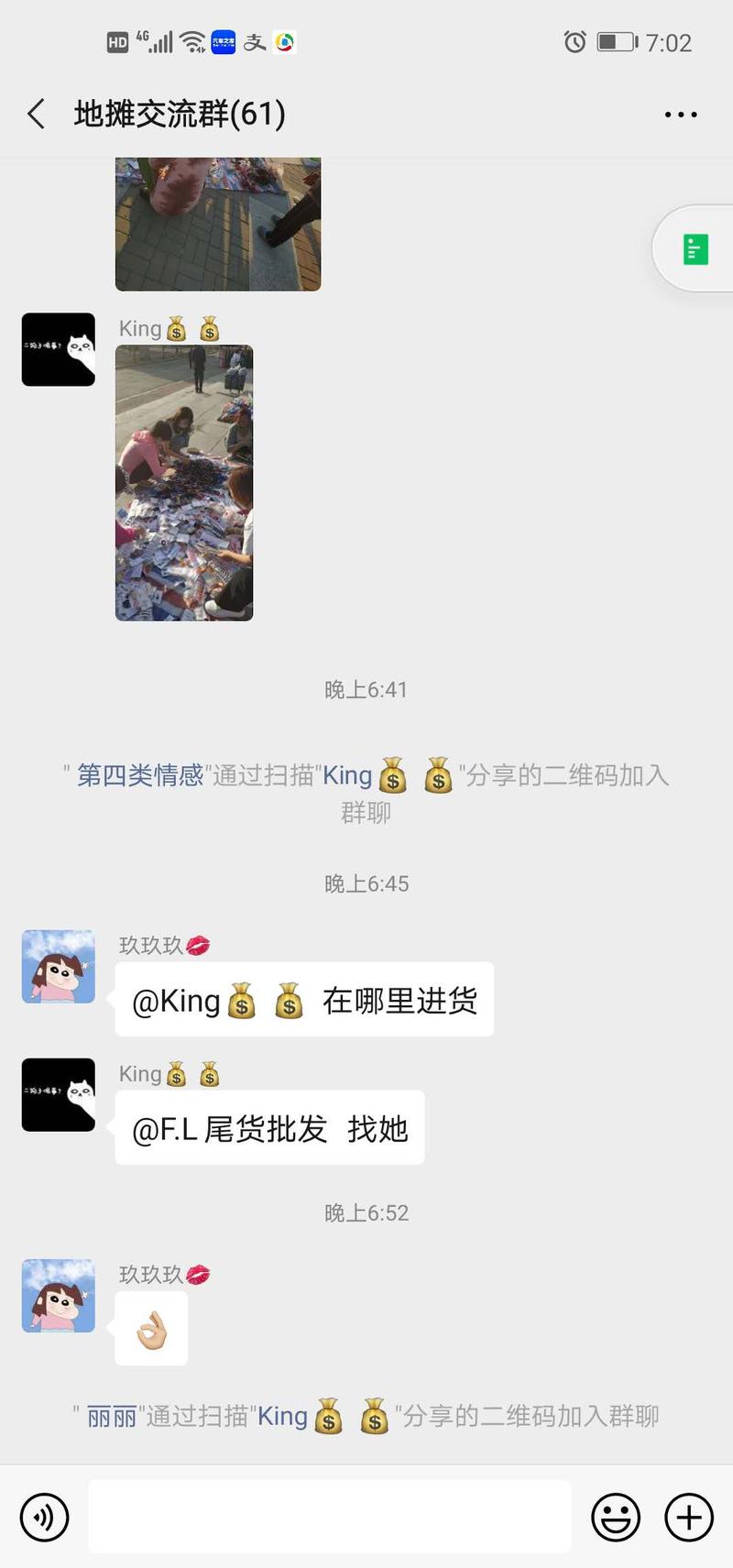
Task: Open King's black cat avatar
Action: click(x=58, y=349)
